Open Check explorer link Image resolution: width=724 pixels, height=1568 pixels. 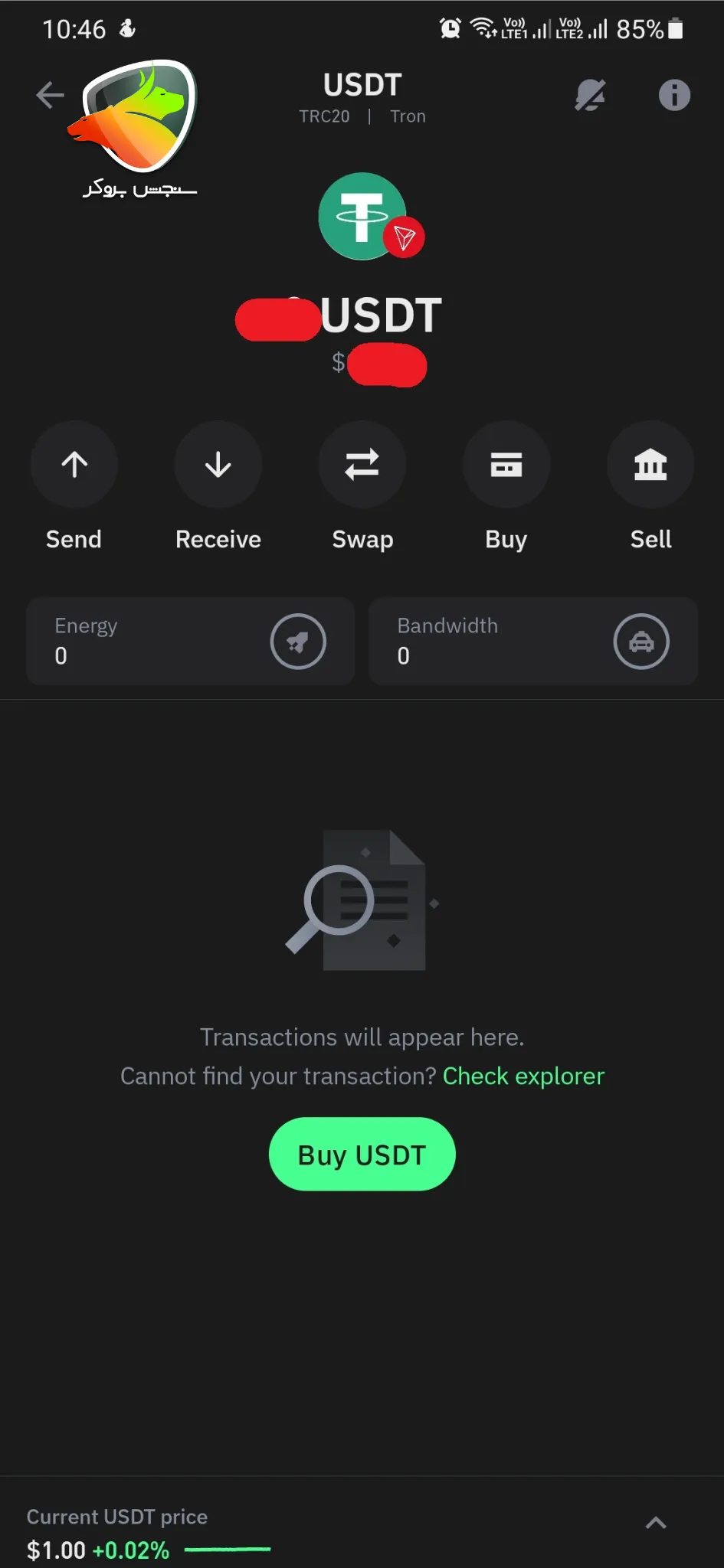point(523,1076)
